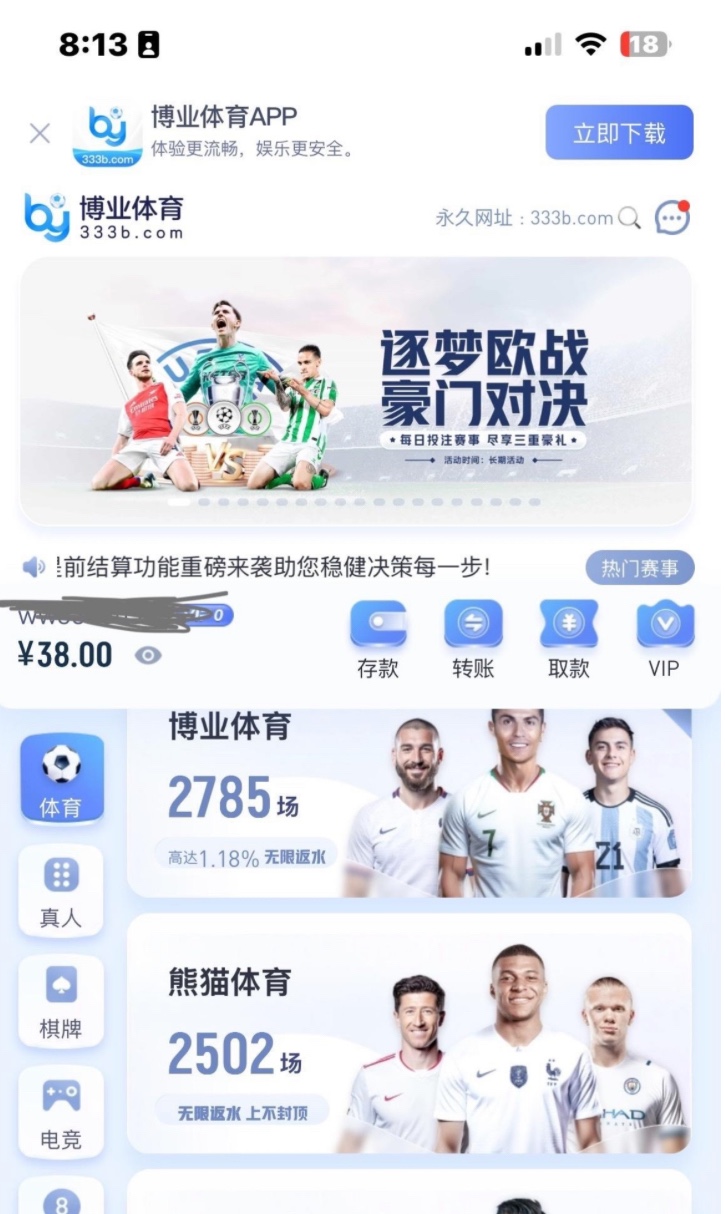Switch to the 真人 category

pos(61,891)
